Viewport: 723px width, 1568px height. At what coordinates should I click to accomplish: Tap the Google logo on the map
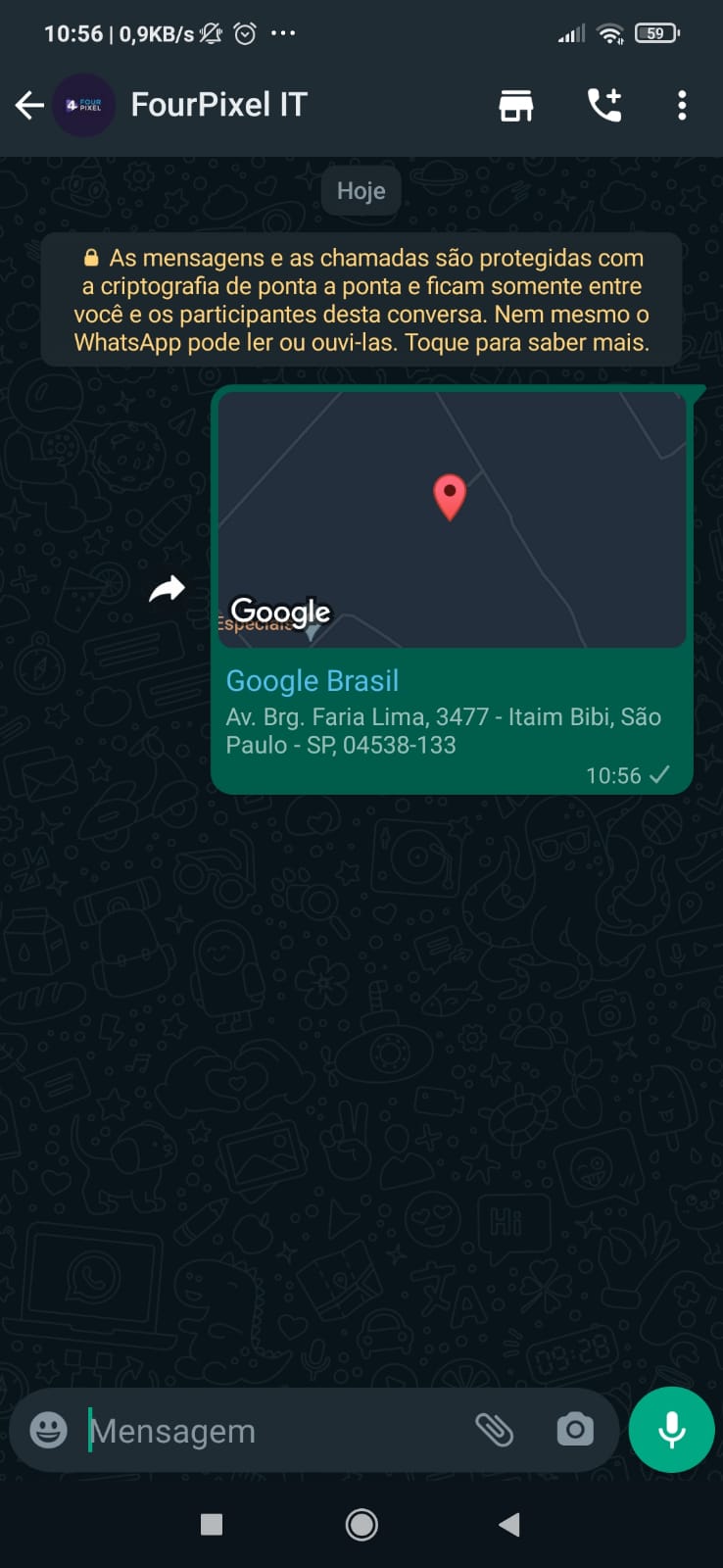(280, 612)
